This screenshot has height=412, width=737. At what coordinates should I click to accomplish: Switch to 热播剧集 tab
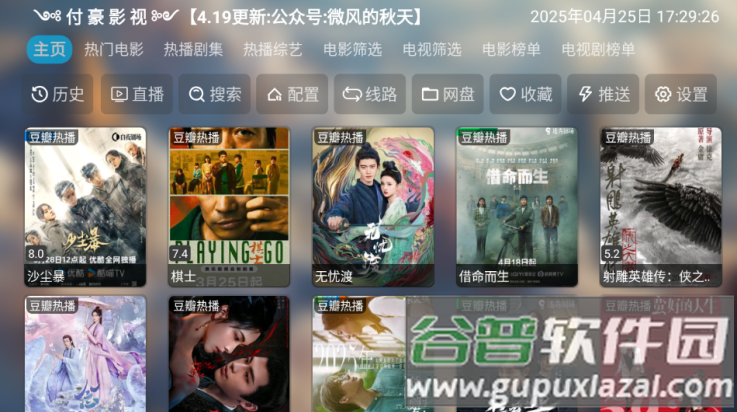193,49
